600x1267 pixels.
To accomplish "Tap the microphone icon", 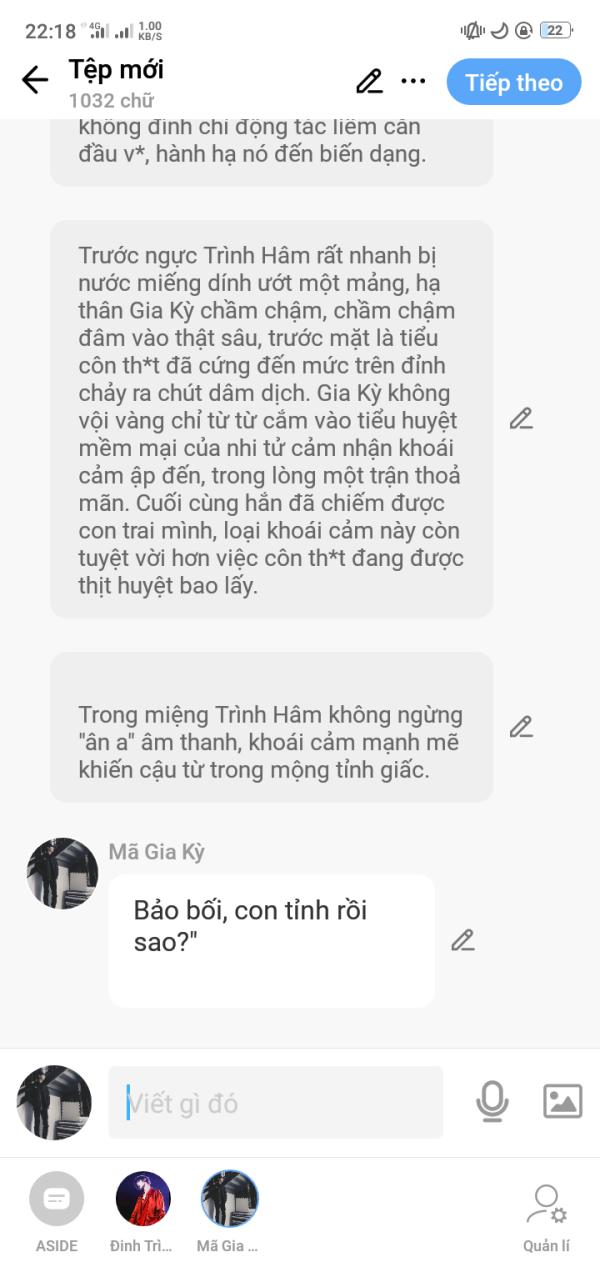I will pyautogui.click(x=492, y=1101).
